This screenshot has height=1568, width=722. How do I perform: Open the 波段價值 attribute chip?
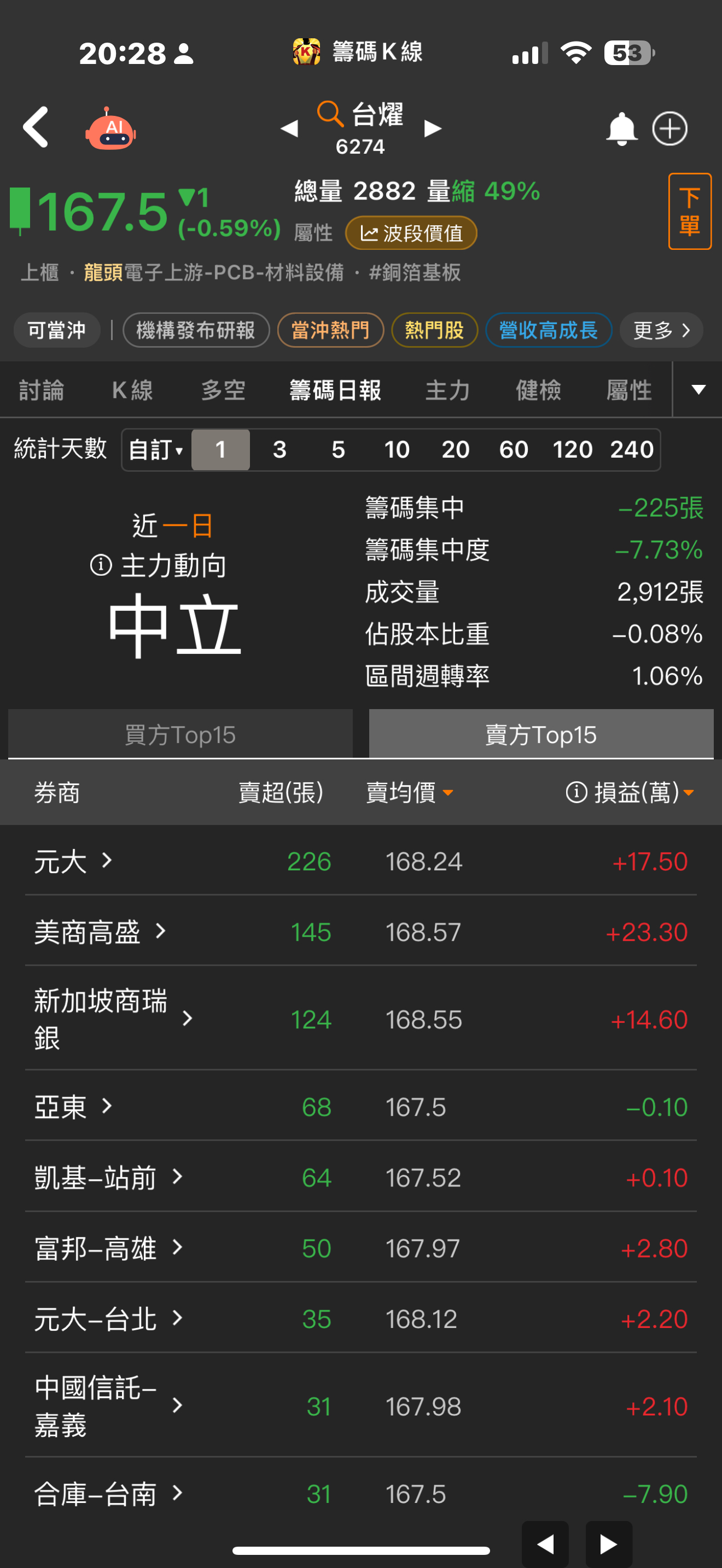(411, 233)
